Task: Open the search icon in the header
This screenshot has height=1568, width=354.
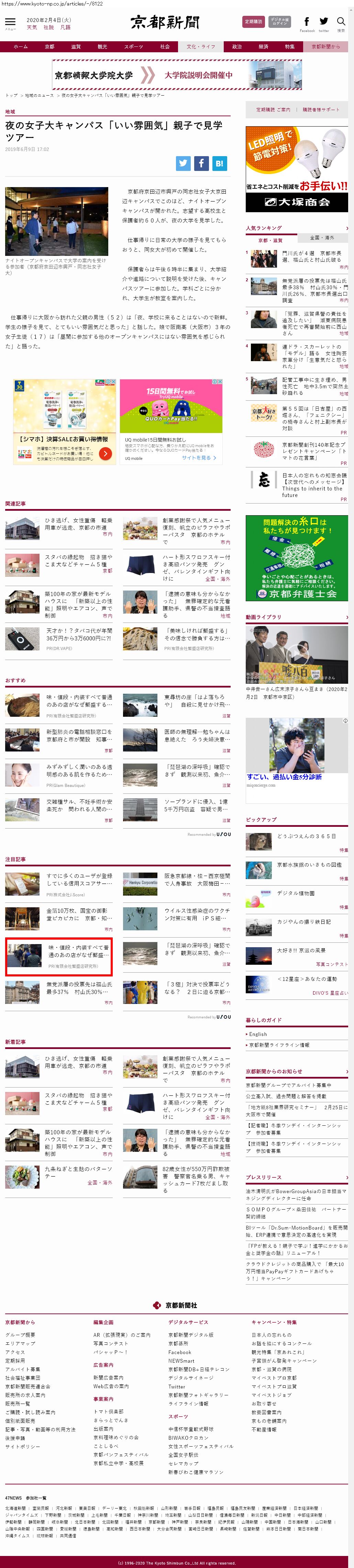Action: pyautogui.click(x=341, y=22)
